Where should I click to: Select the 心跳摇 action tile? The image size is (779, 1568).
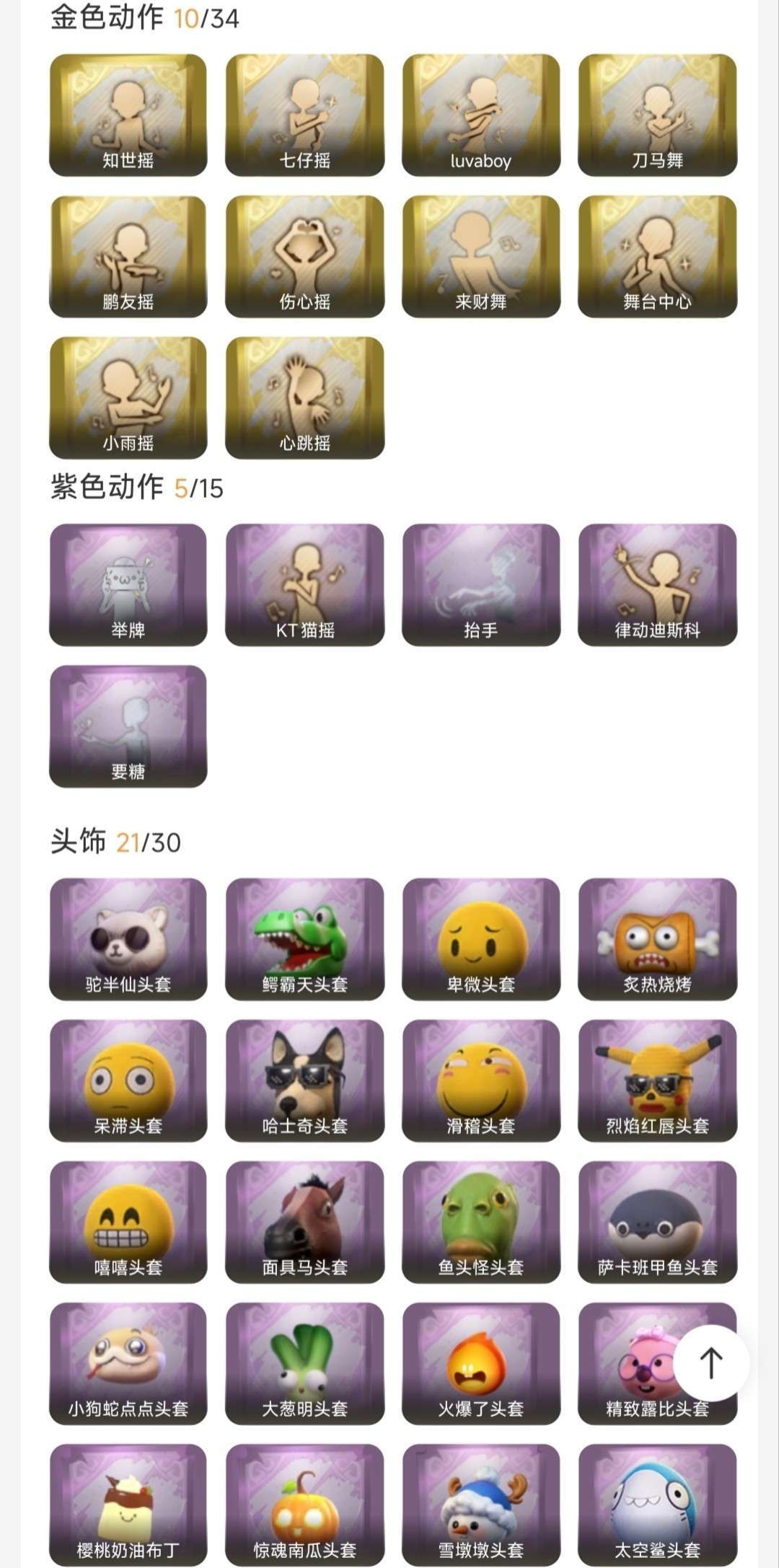(x=304, y=398)
